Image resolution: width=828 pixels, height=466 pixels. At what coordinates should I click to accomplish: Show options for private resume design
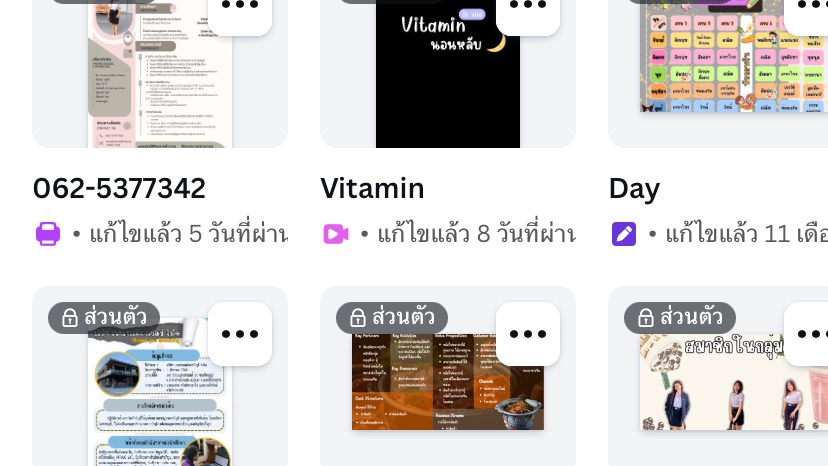pos(240,334)
